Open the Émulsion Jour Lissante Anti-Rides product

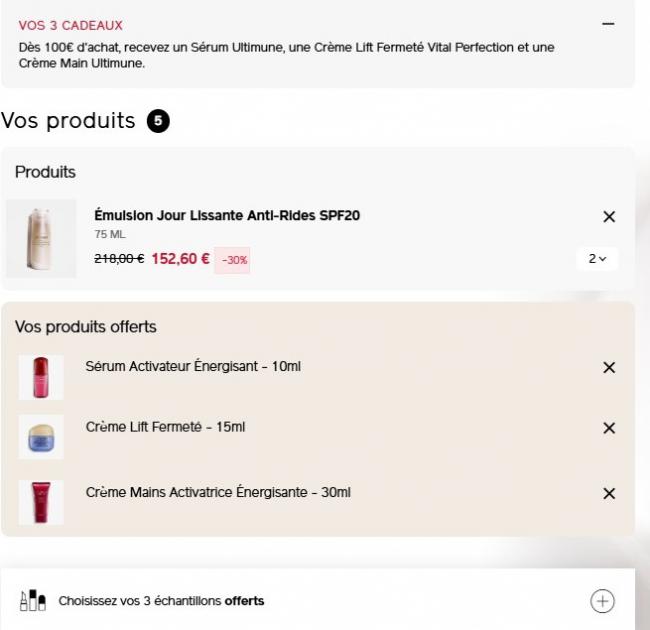(x=227, y=215)
